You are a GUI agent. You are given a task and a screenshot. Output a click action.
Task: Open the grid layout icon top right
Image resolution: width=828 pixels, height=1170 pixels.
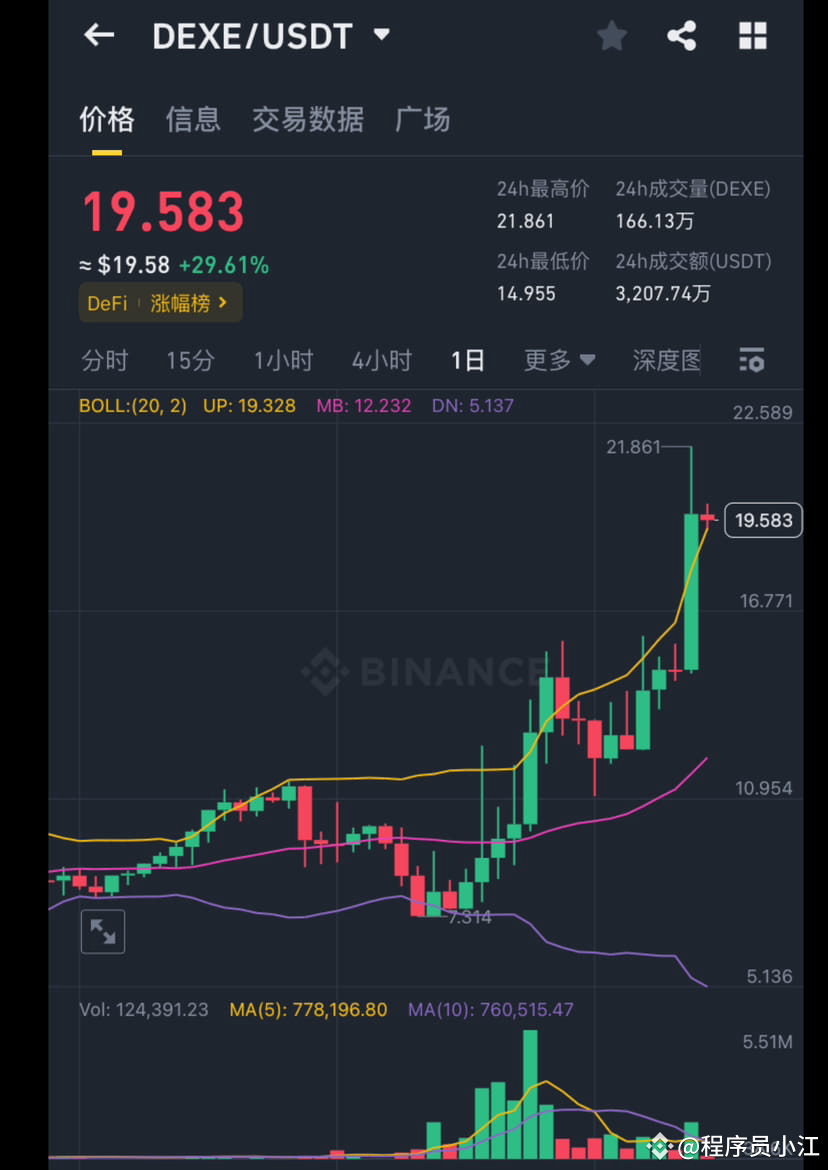click(751, 35)
